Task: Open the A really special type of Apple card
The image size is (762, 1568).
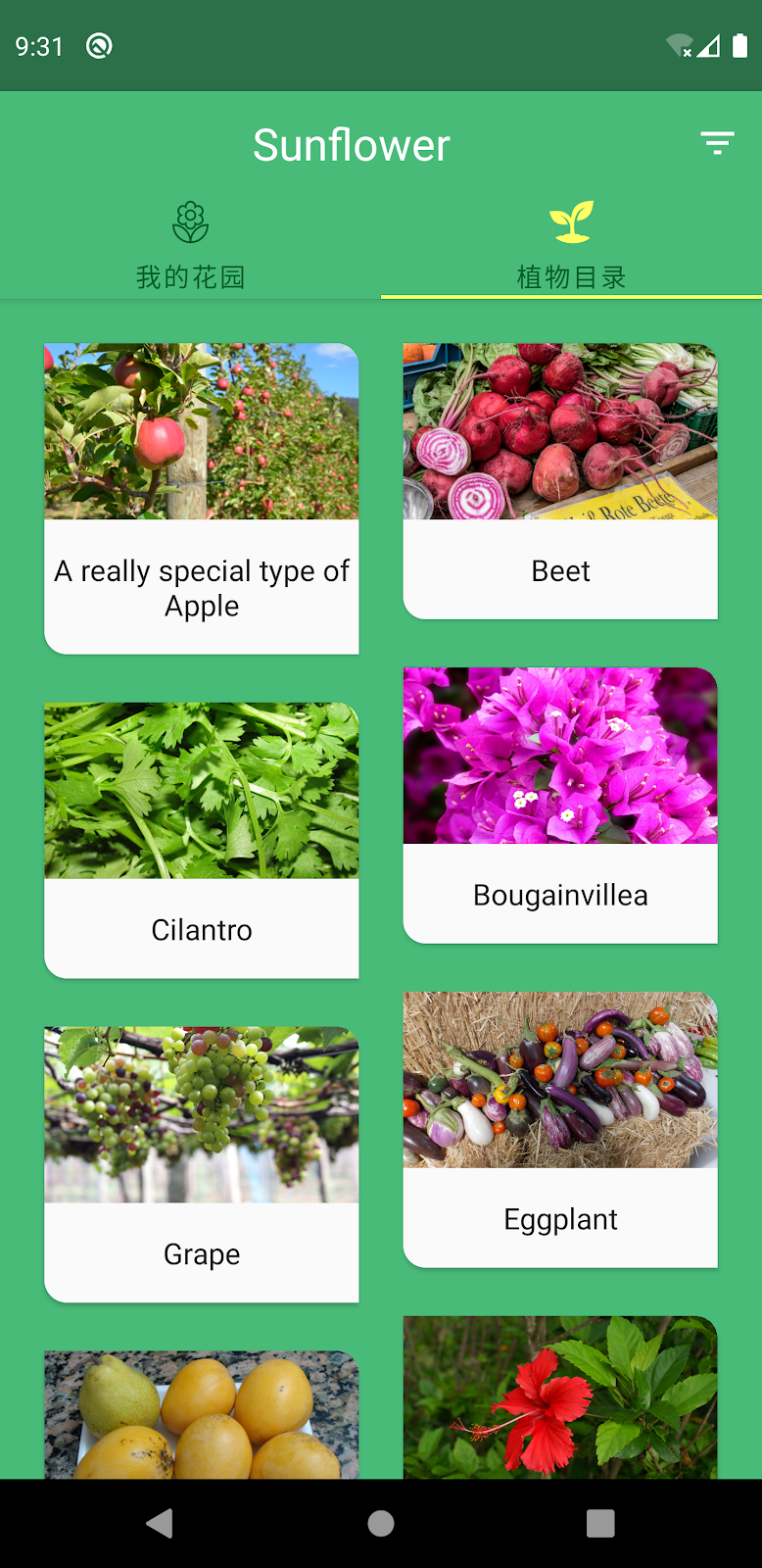Action: [x=202, y=498]
